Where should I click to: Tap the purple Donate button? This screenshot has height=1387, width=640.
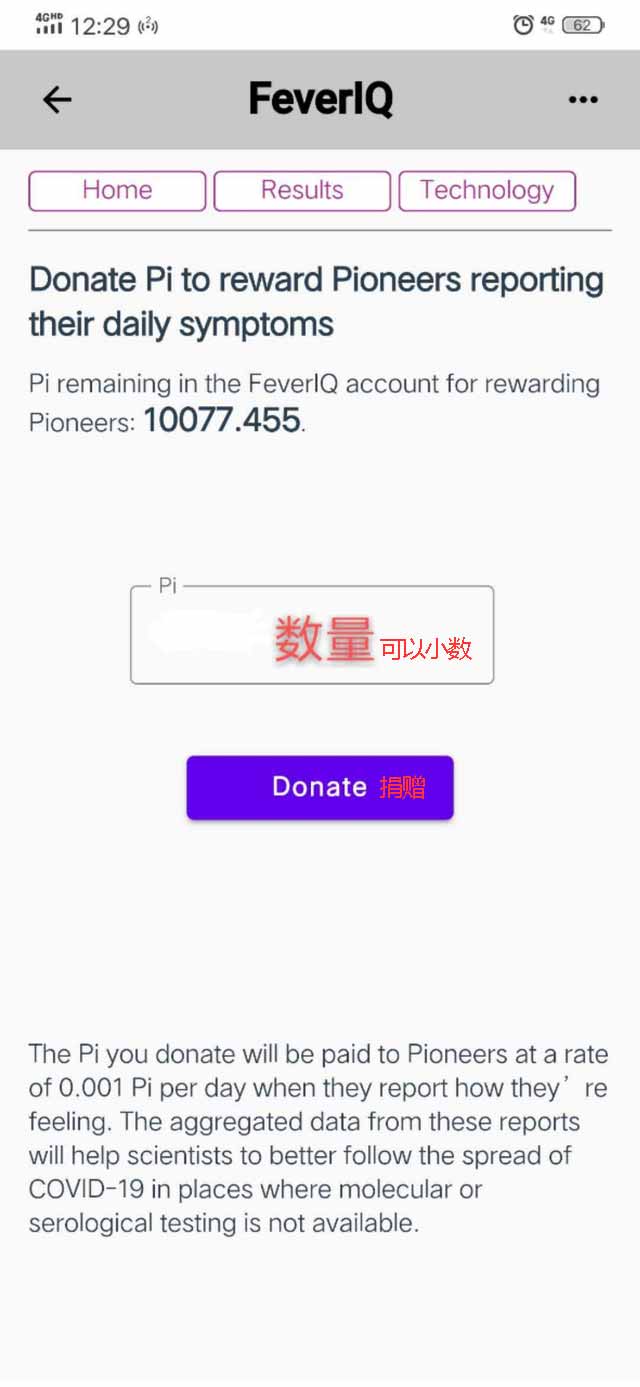tap(320, 787)
